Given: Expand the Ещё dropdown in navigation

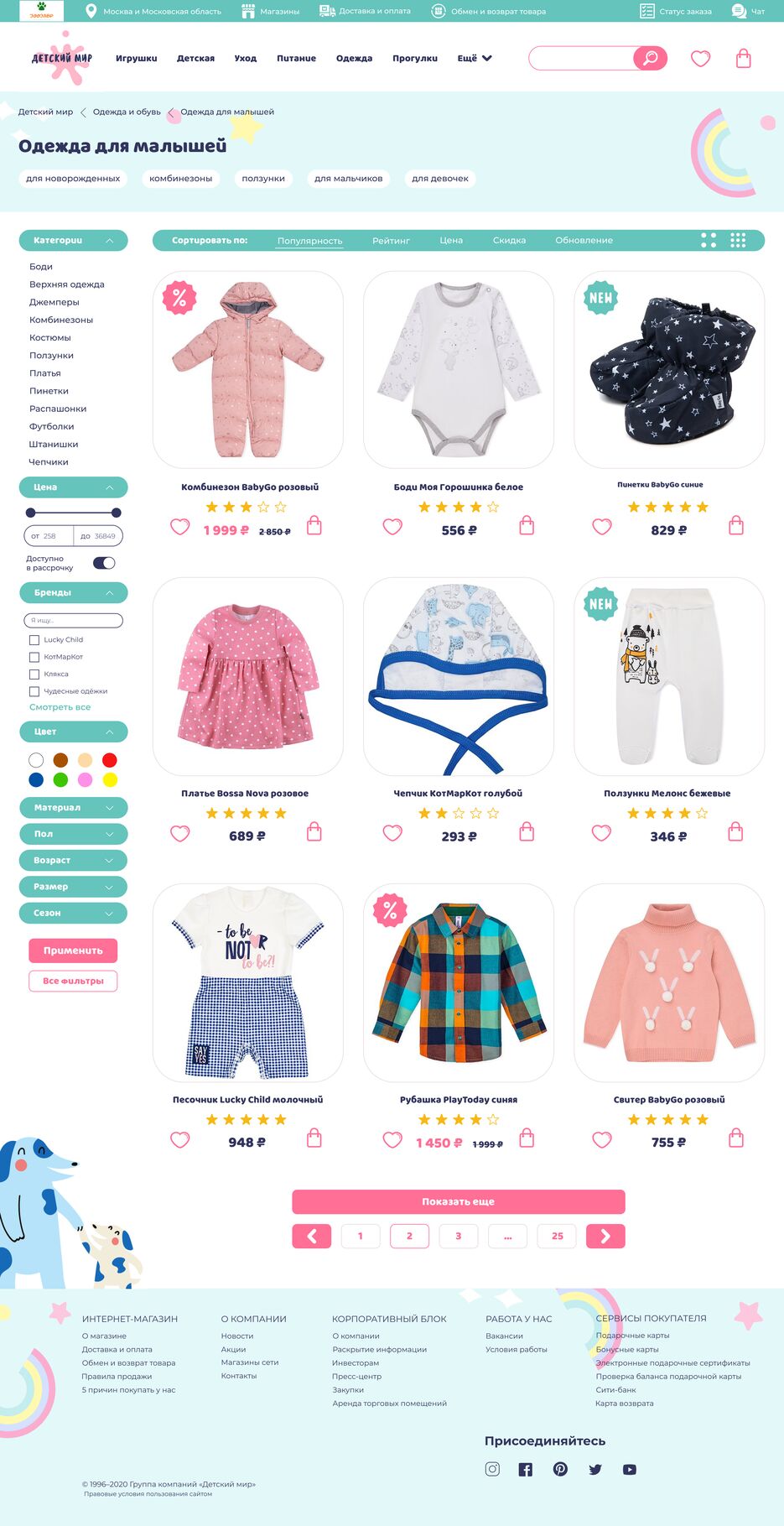Looking at the screenshot, I should tap(475, 59).
